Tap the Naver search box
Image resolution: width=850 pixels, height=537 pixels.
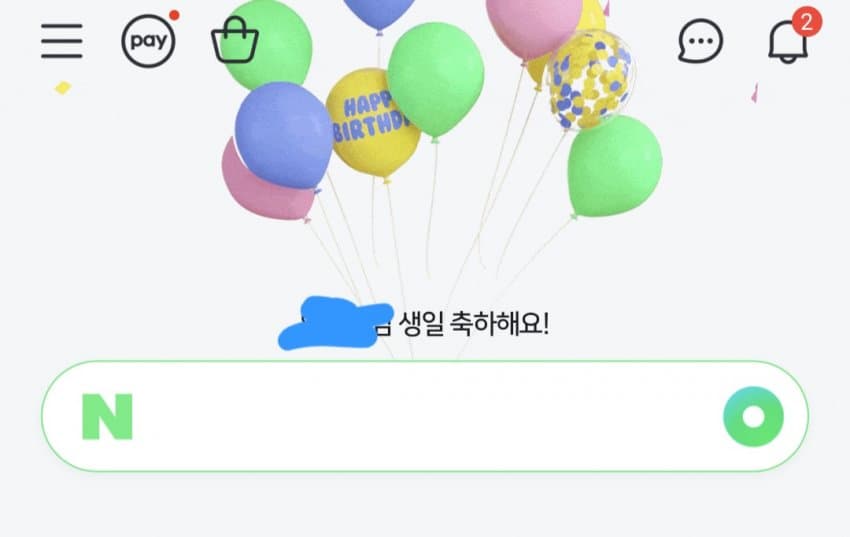click(x=420, y=416)
